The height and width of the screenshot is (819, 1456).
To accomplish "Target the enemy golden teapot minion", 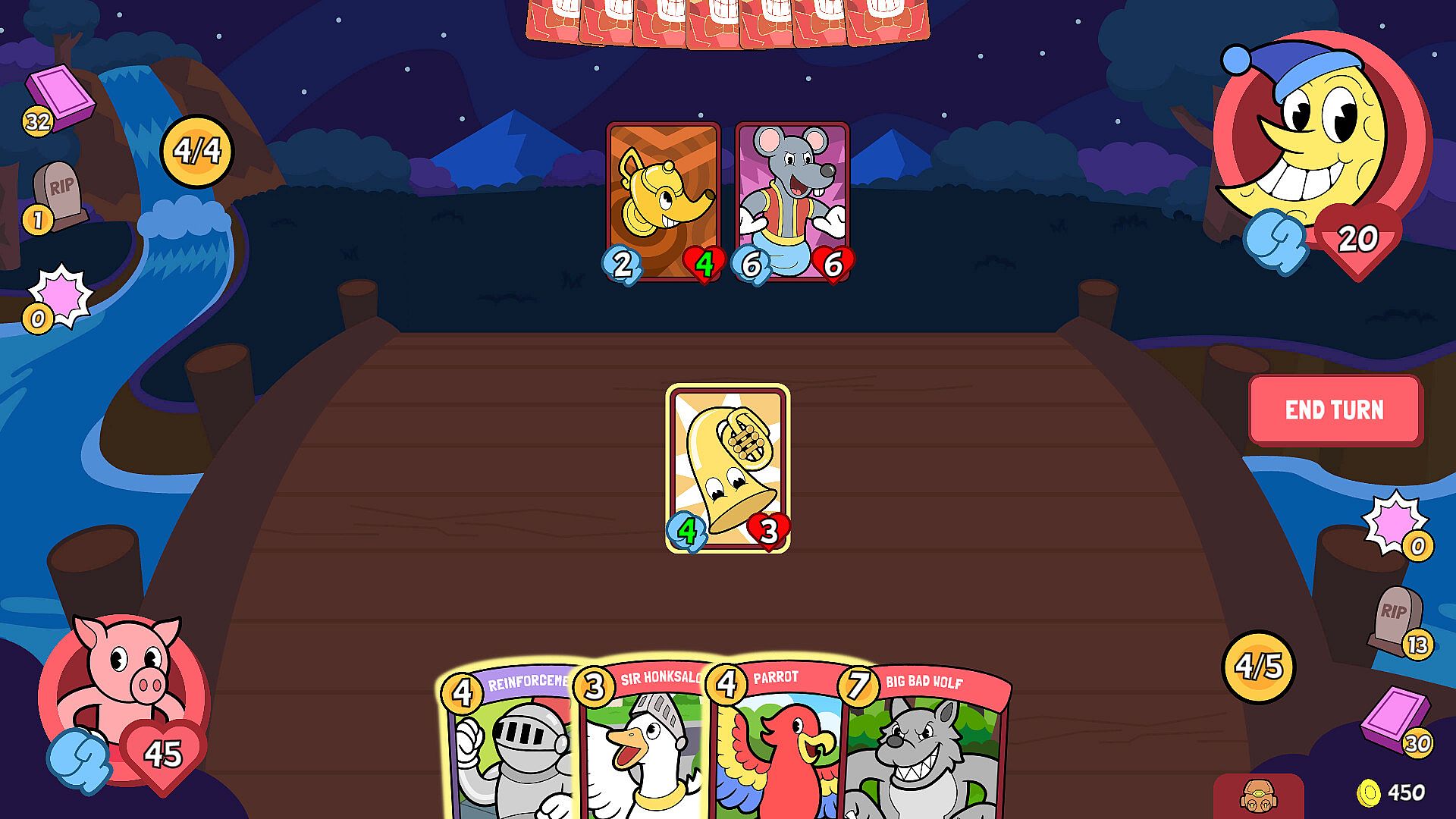I will tap(664, 201).
